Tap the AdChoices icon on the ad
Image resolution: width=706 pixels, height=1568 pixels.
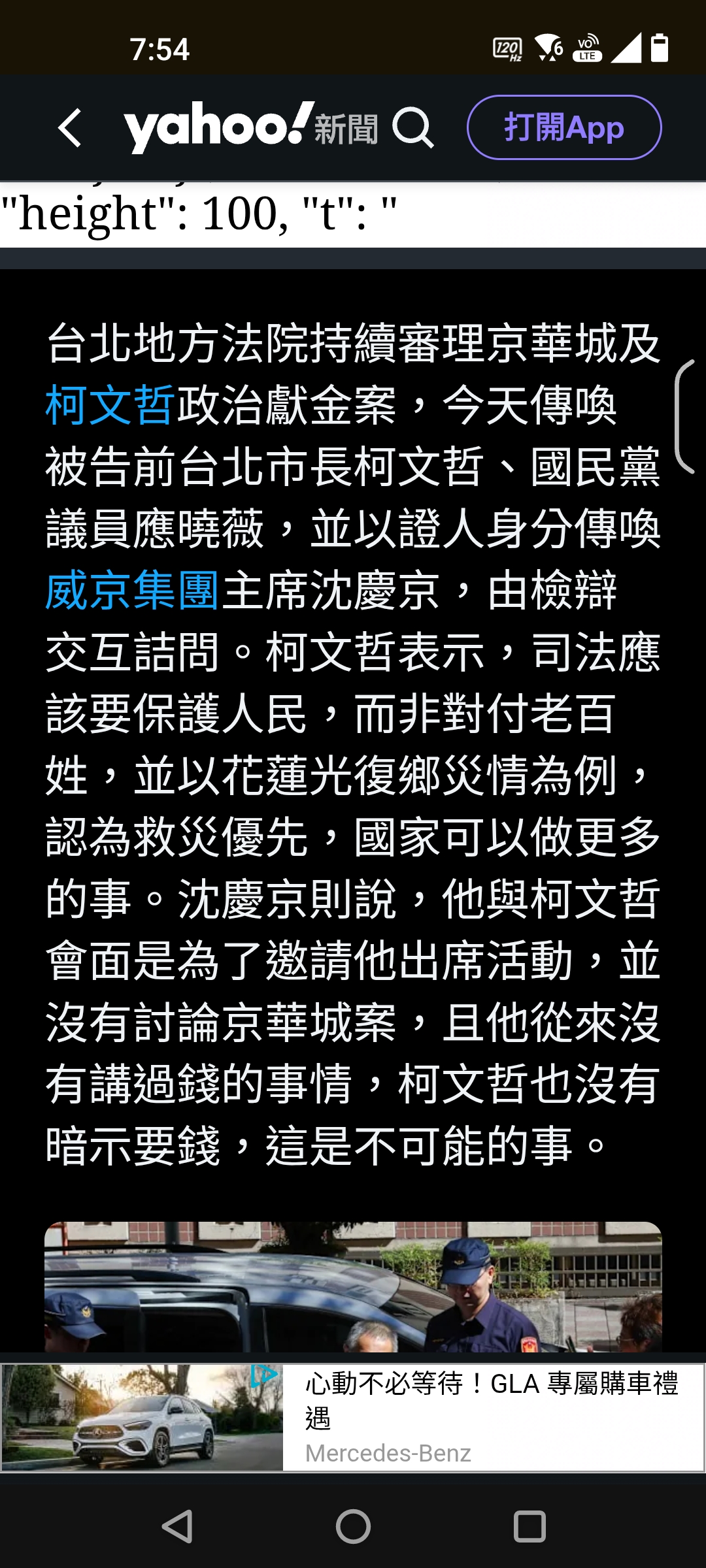[264, 1375]
